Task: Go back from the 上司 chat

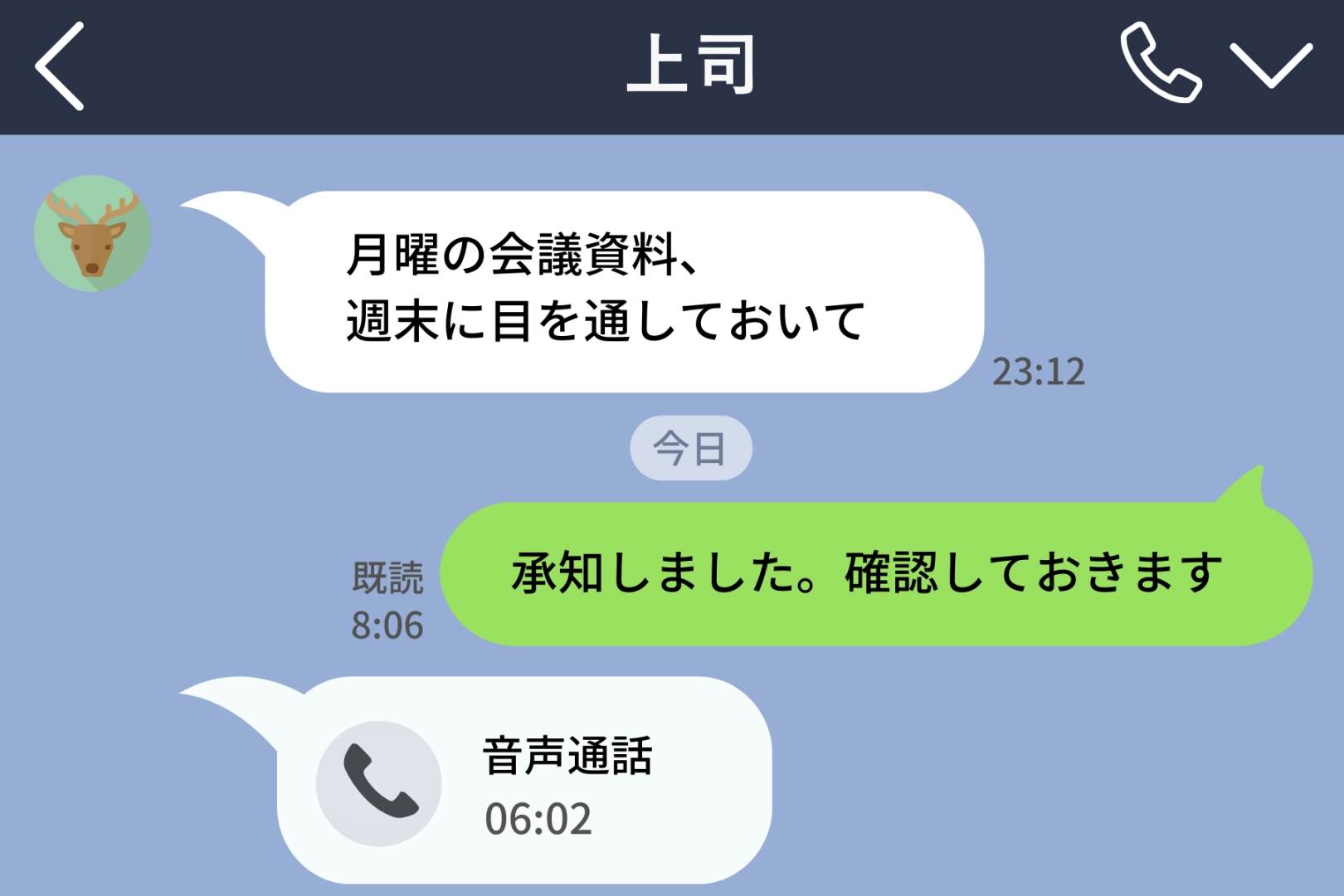Action: point(60,66)
